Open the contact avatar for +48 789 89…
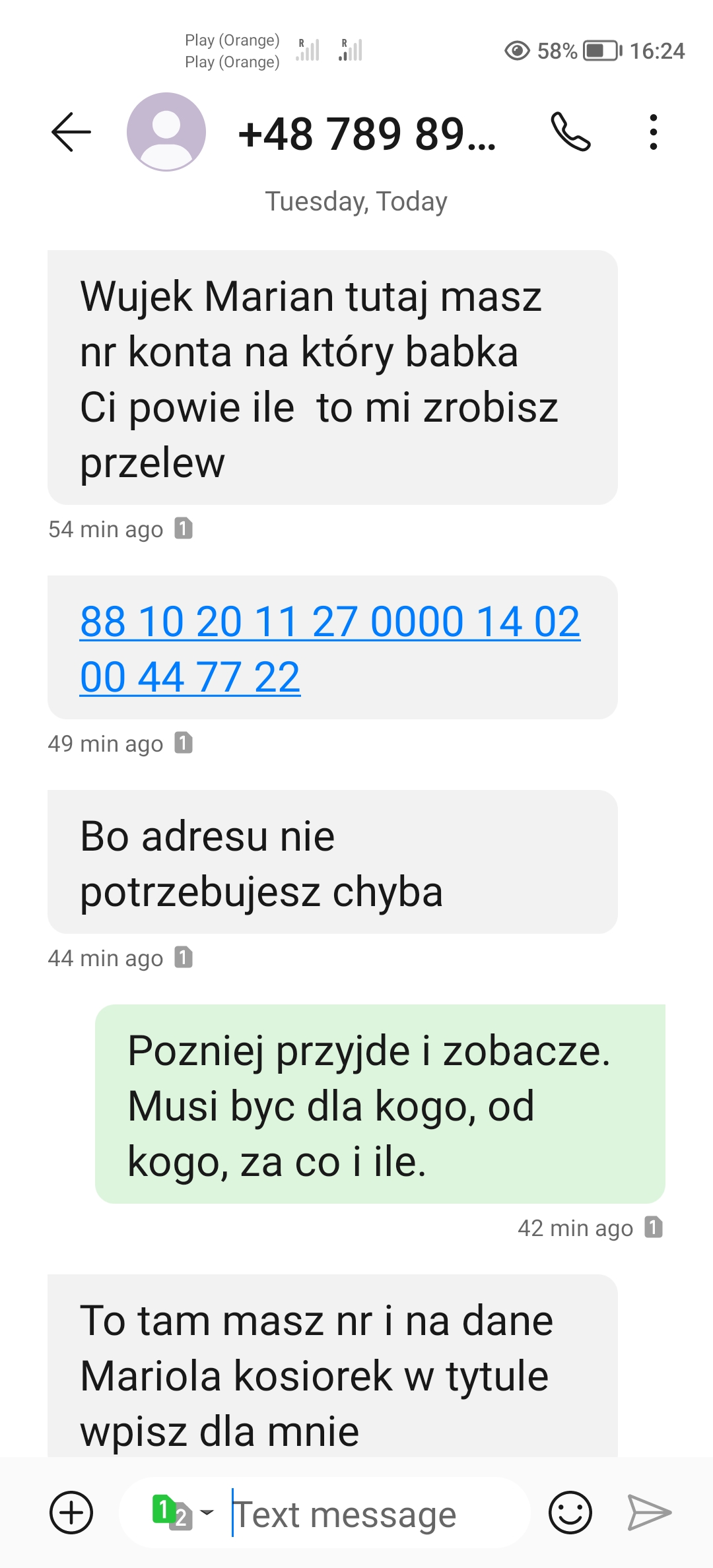Viewport: 713px width, 1568px height. [x=166, y=132]
